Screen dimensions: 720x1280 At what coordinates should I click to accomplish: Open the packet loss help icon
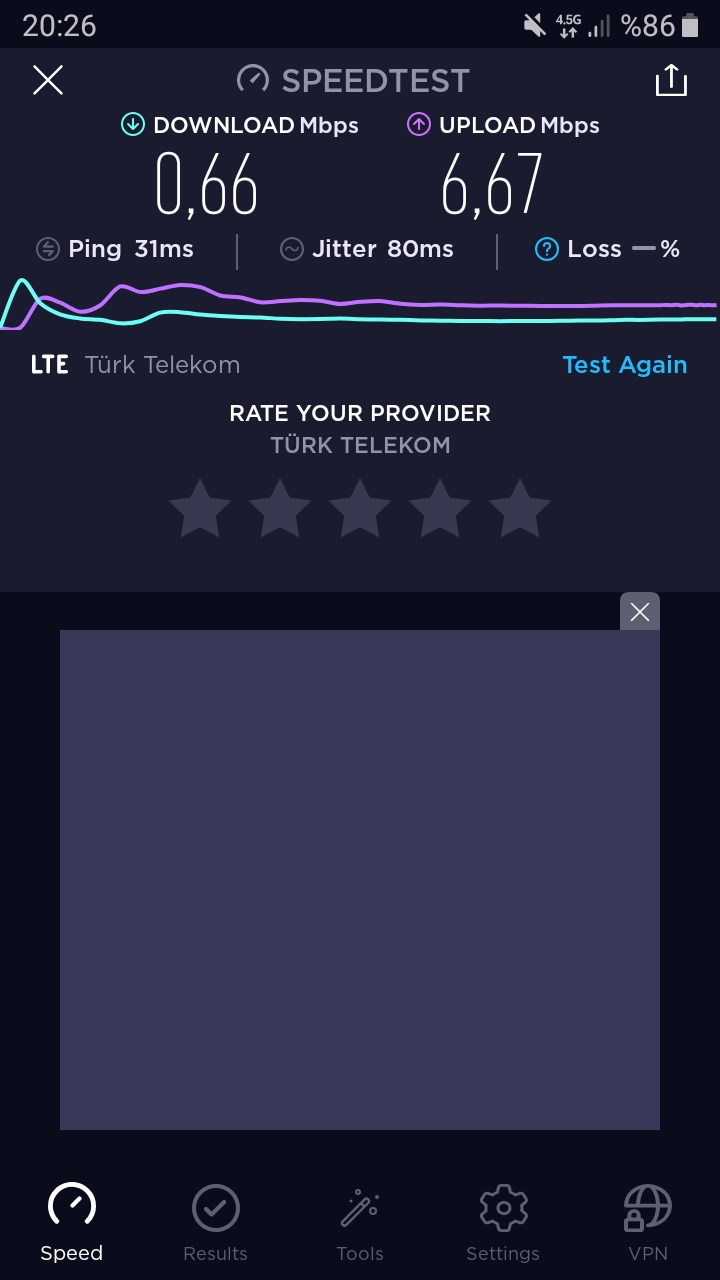tap(546, 249)
